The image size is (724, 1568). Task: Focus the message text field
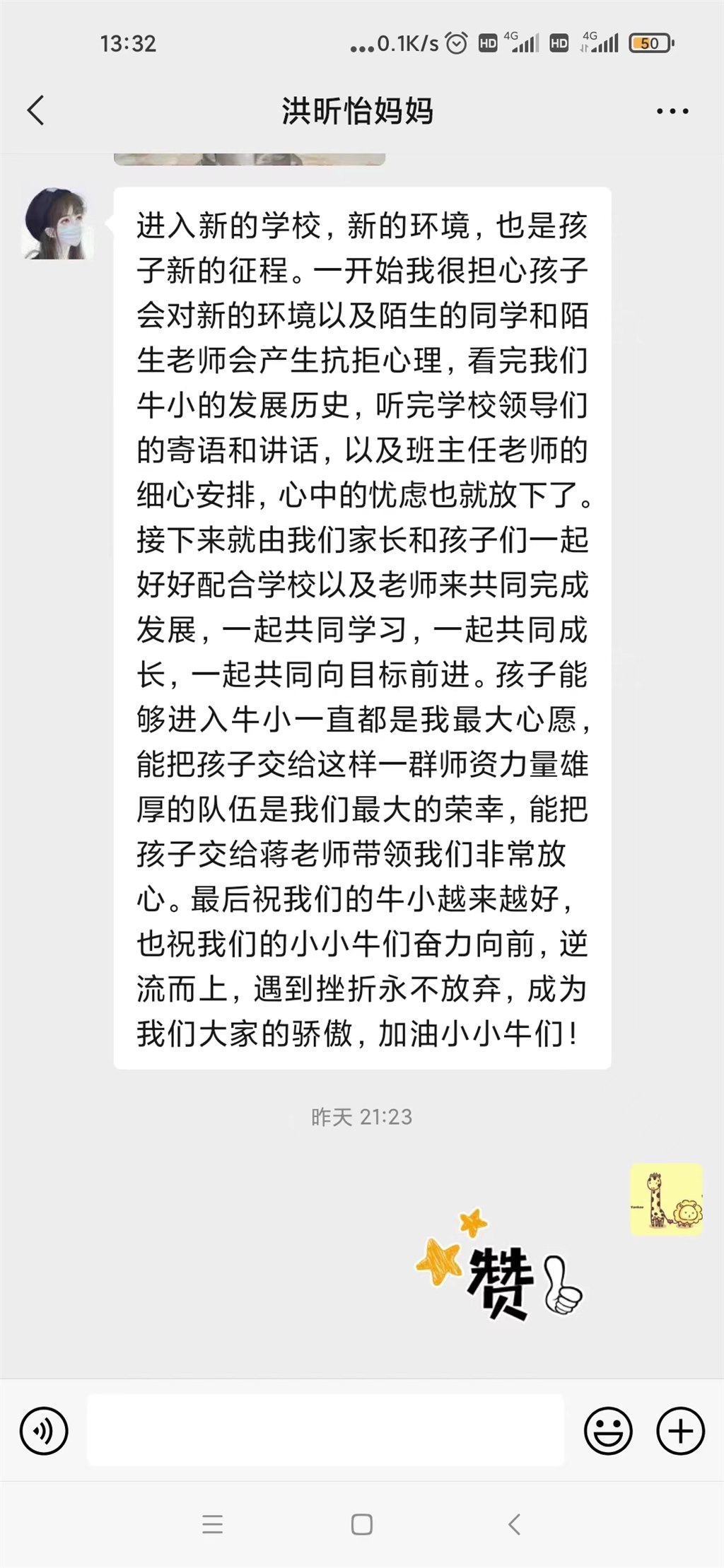[x=325, y=1429]
